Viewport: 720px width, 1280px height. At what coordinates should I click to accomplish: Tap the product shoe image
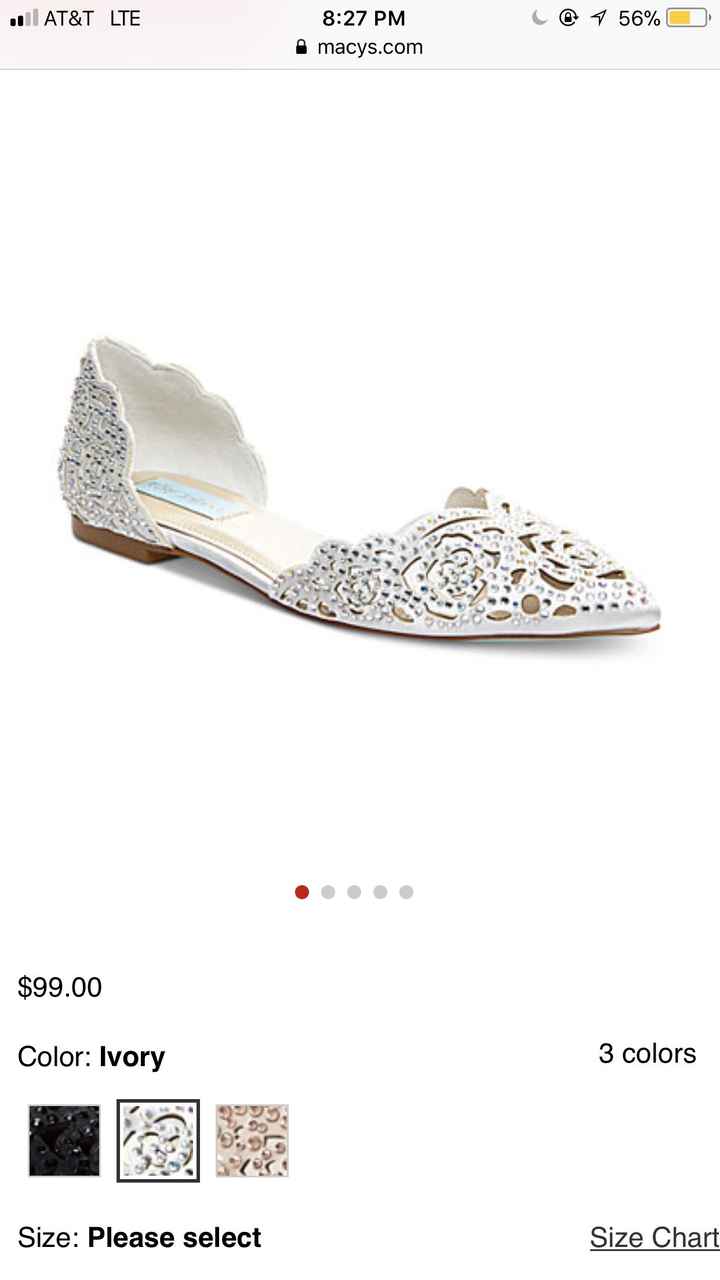click(x=360, y=490)
